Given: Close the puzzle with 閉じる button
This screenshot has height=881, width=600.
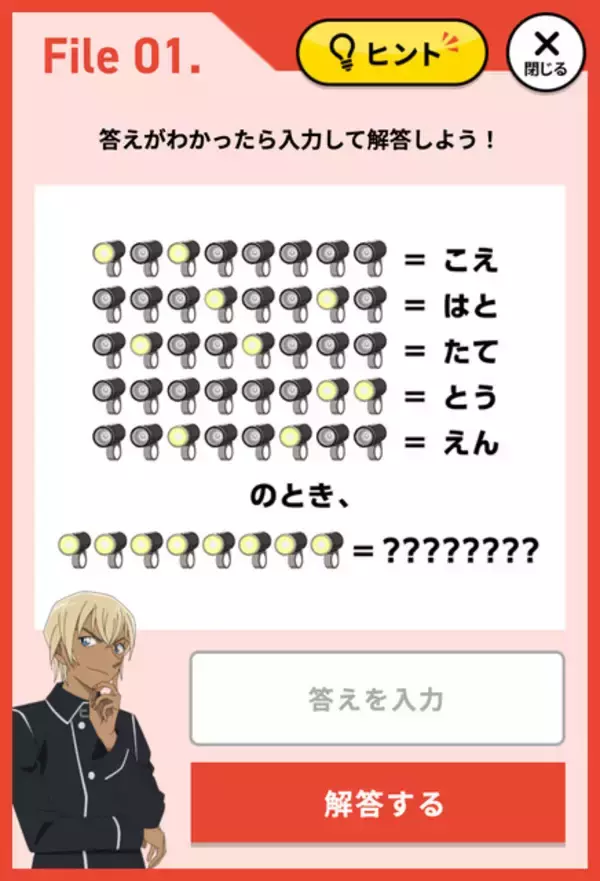Looking at the screenshot, I should pyautogui.click(x=545, y=51).
